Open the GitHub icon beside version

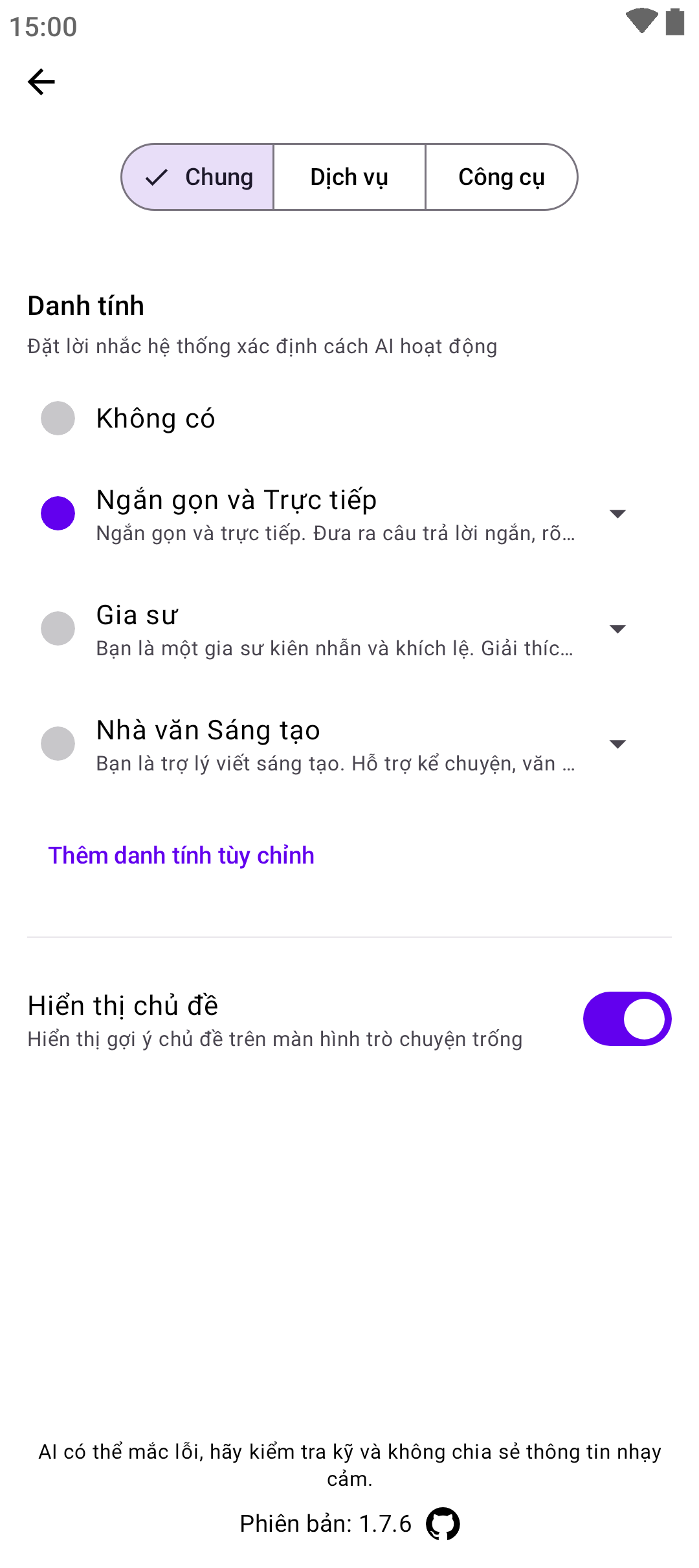[443, 1524]
